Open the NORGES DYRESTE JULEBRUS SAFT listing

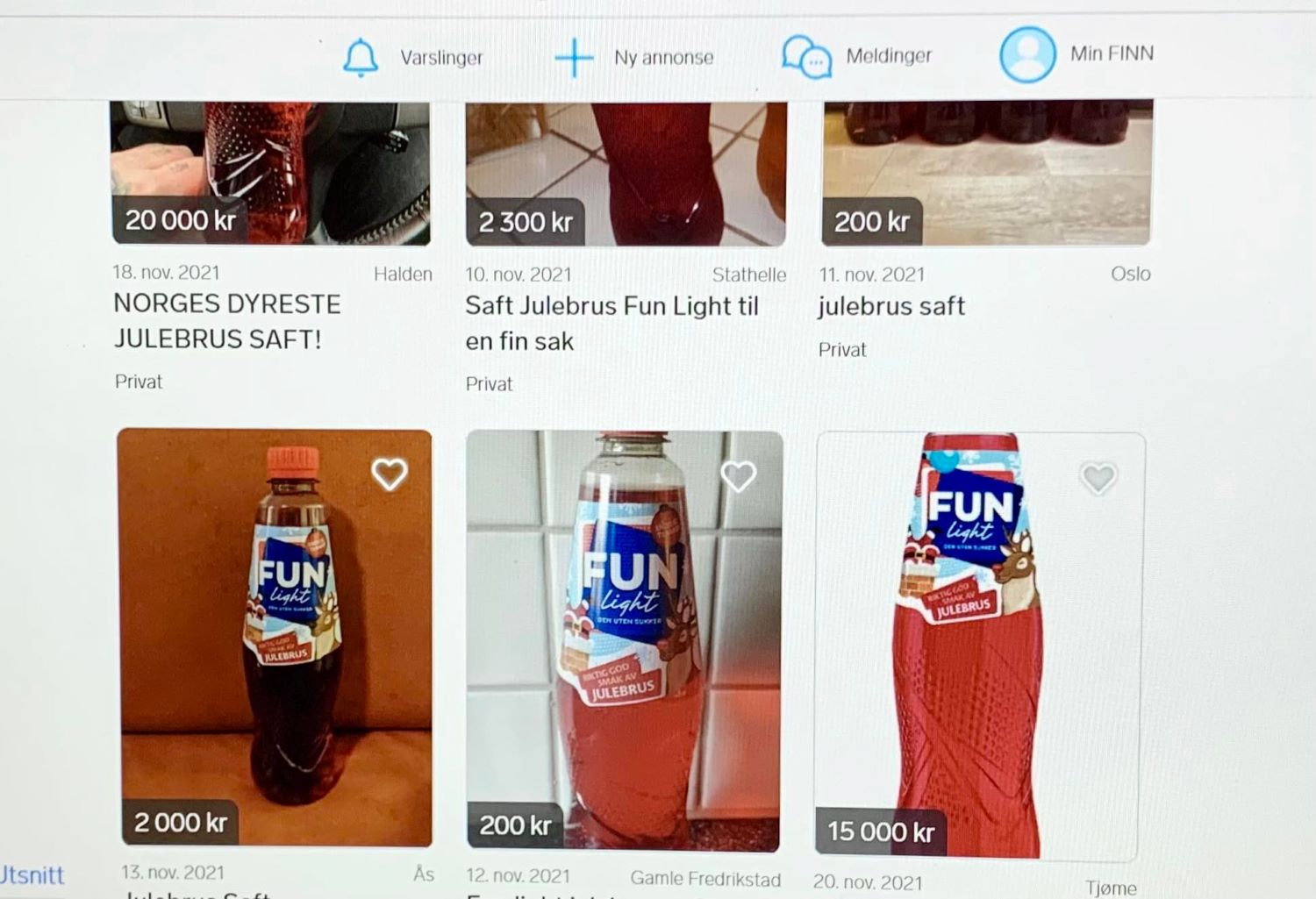click(227, 320)
